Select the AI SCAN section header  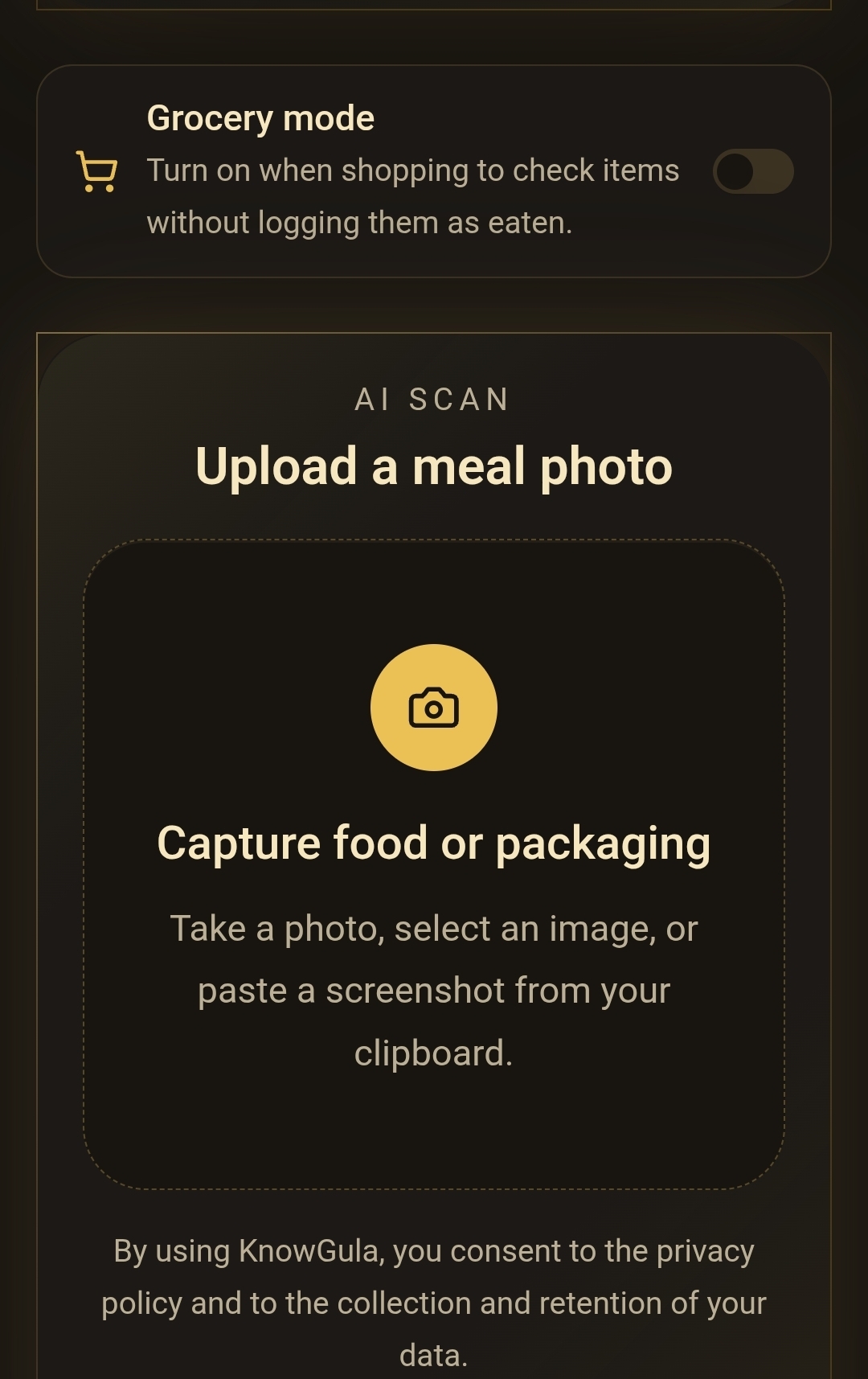point(434,400)
